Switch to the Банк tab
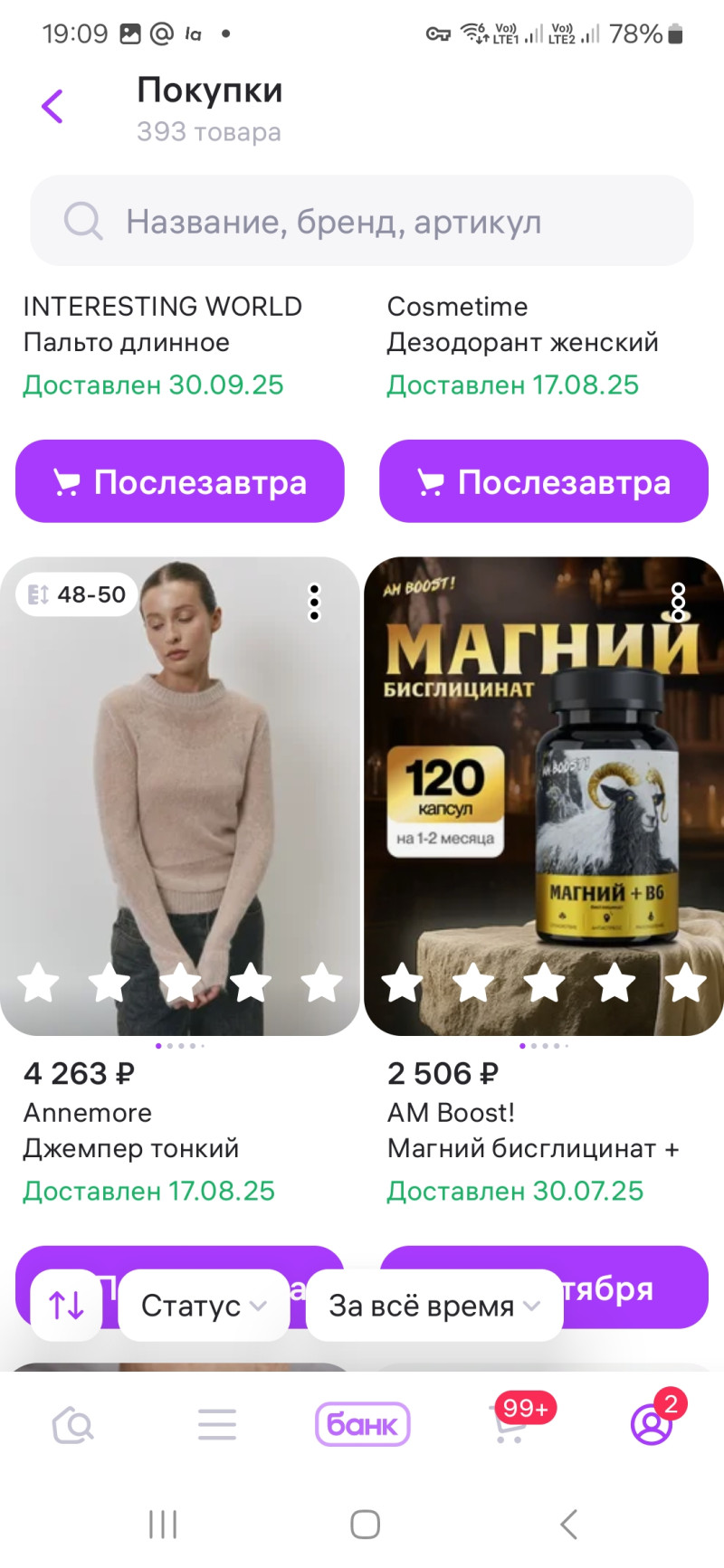724x1568 pixels. point(362,1425)
